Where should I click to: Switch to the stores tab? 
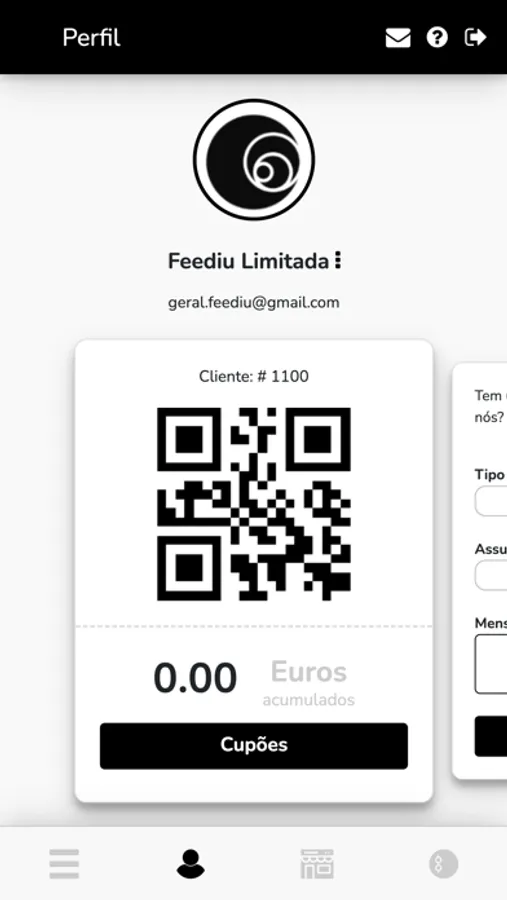tap(317, 864)
